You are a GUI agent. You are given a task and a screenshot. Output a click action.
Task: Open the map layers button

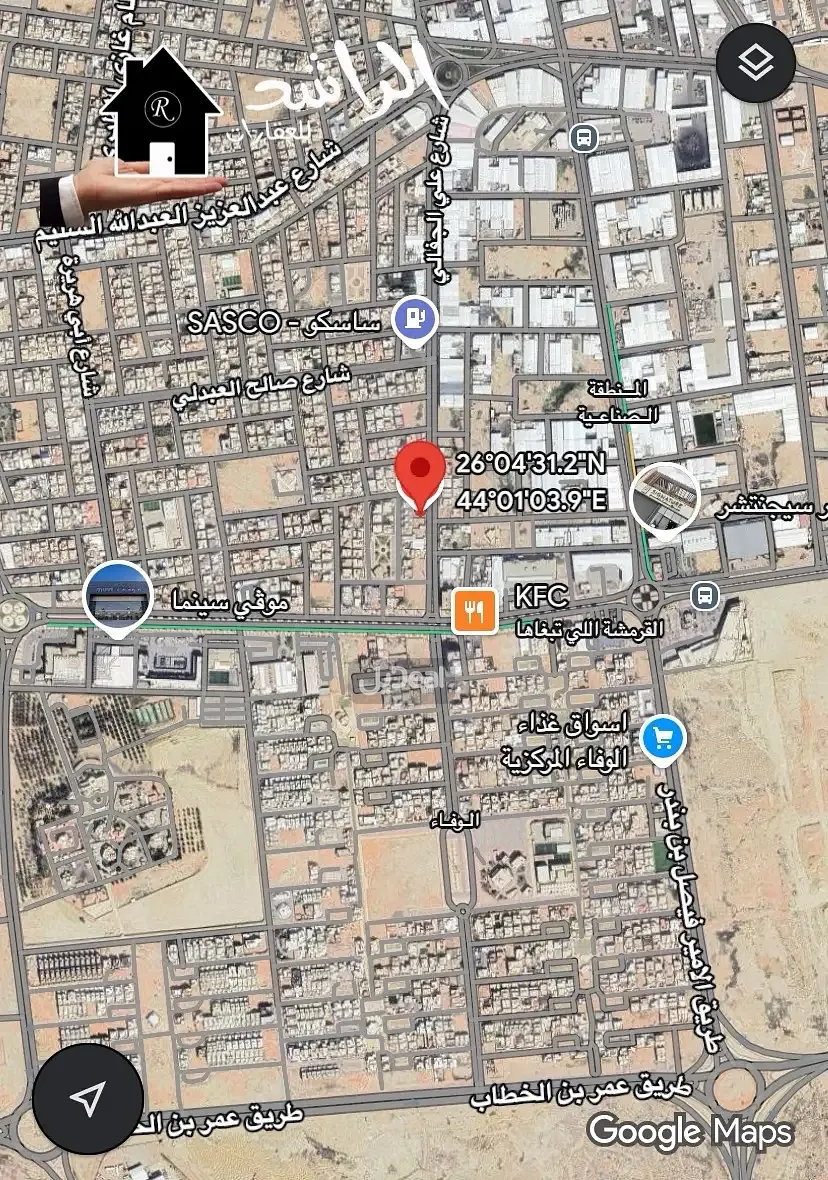tap(755, 62)
